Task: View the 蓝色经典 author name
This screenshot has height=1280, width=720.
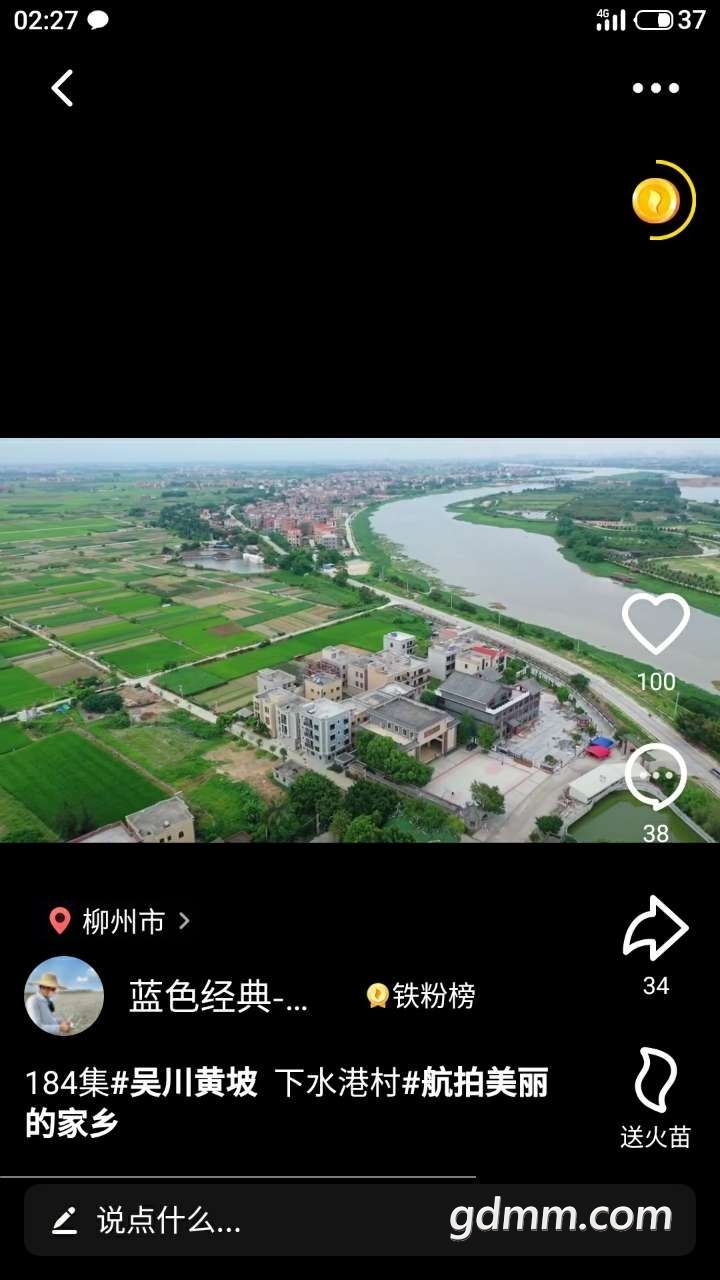Action: pos(219,996)
